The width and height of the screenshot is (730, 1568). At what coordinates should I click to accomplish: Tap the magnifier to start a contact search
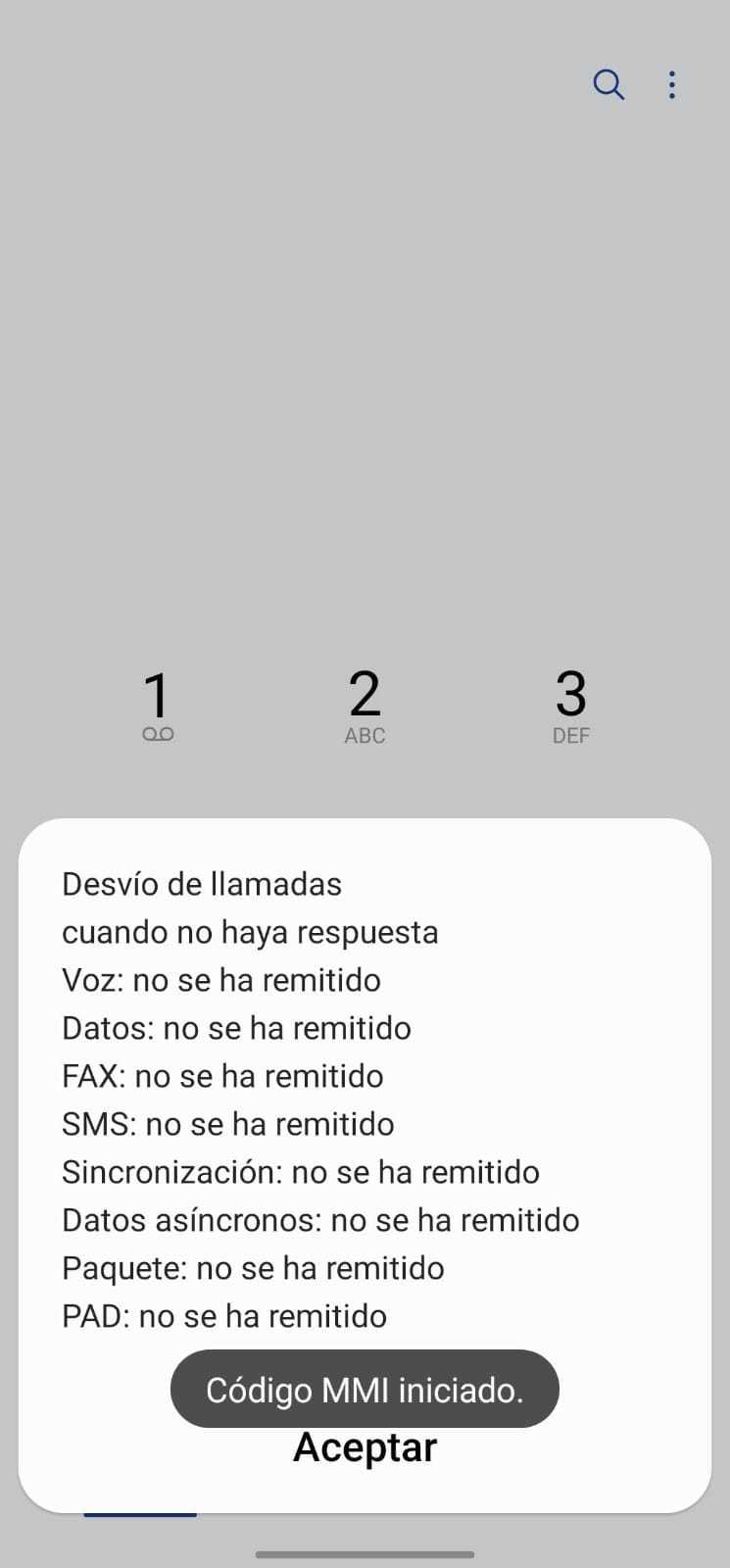[608, 84]
